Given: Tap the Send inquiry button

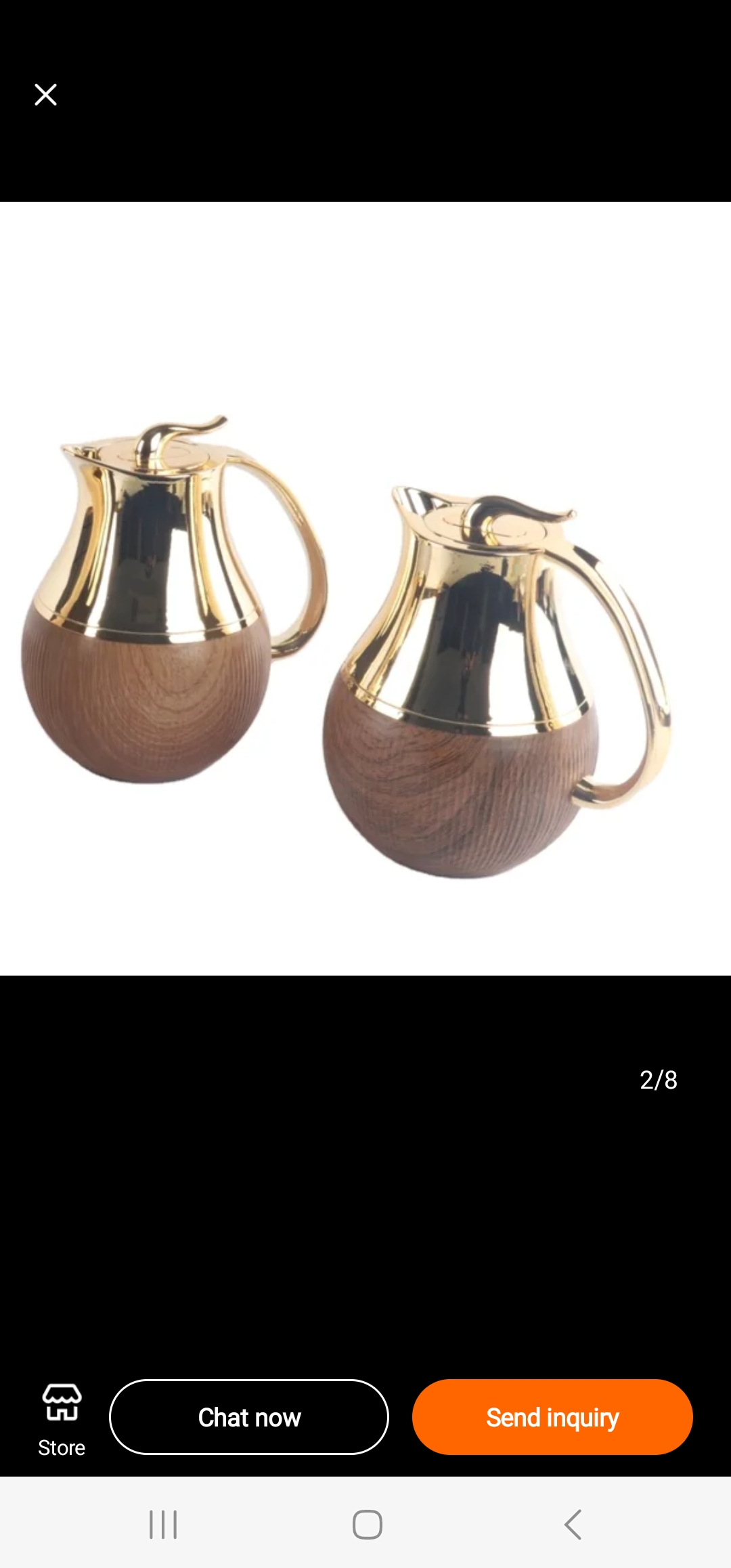Looking at the screenshot, I should [552, 1417].
